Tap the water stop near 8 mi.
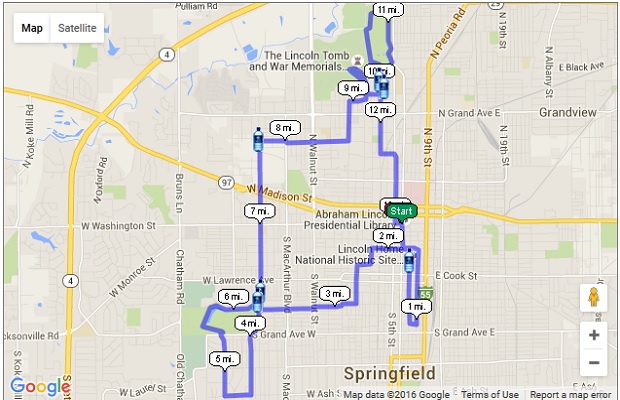This screenshot has height=400, width=620. pos(259,140)
